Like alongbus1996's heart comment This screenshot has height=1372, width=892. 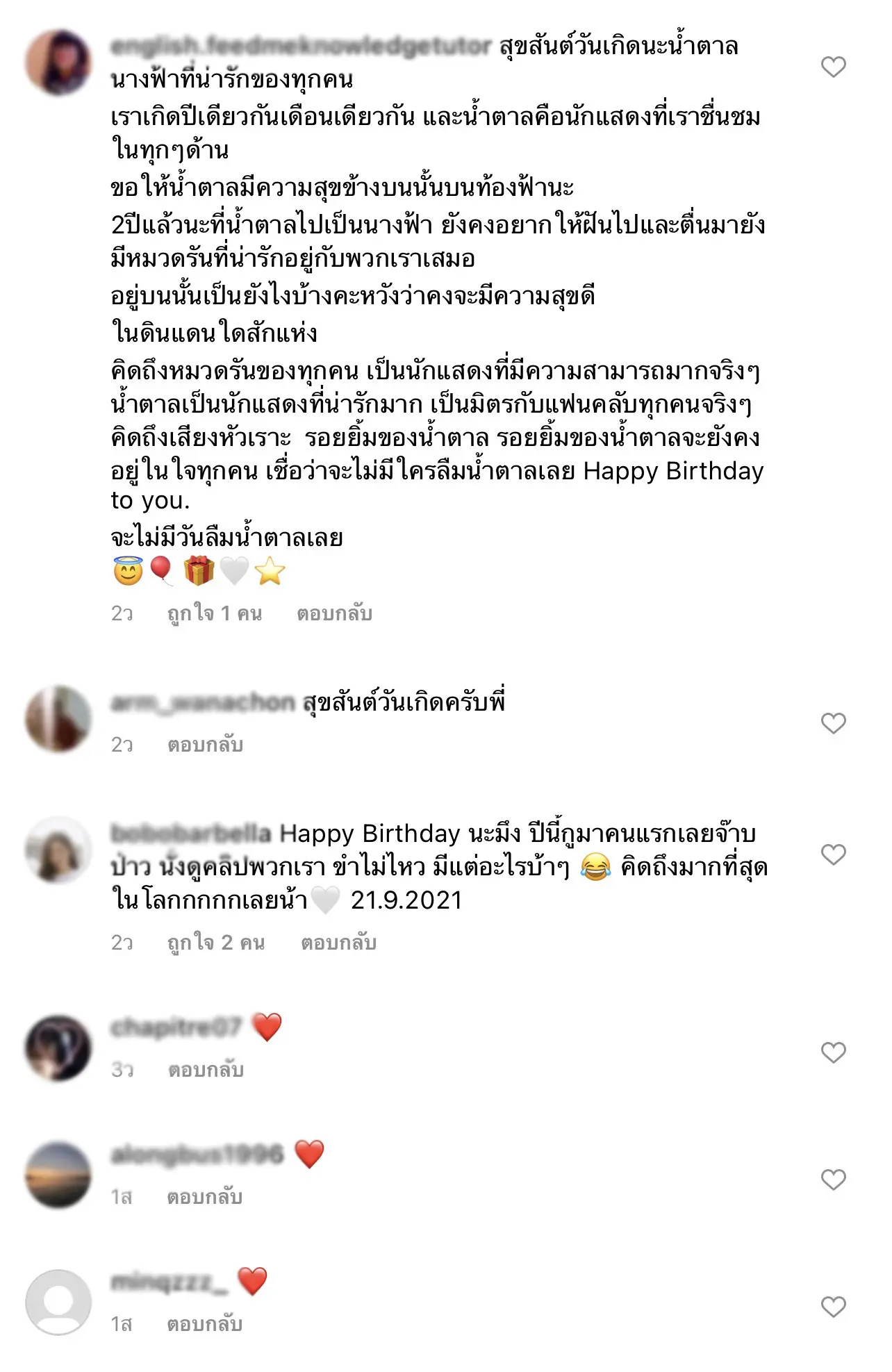point(833,1180)
